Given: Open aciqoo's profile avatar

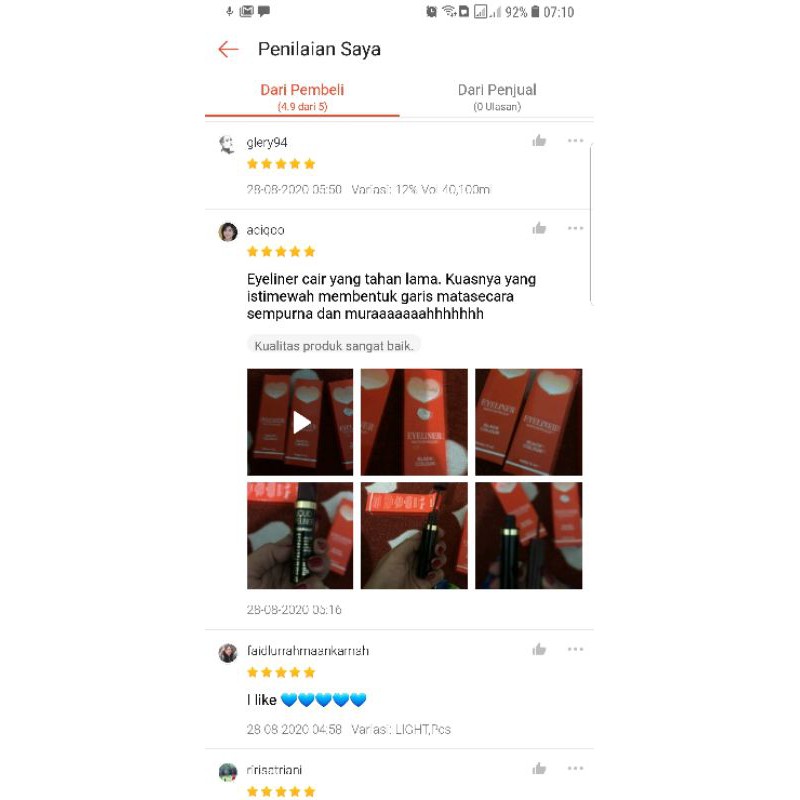Looking at the screenshot, I should [x=228, y=232].
